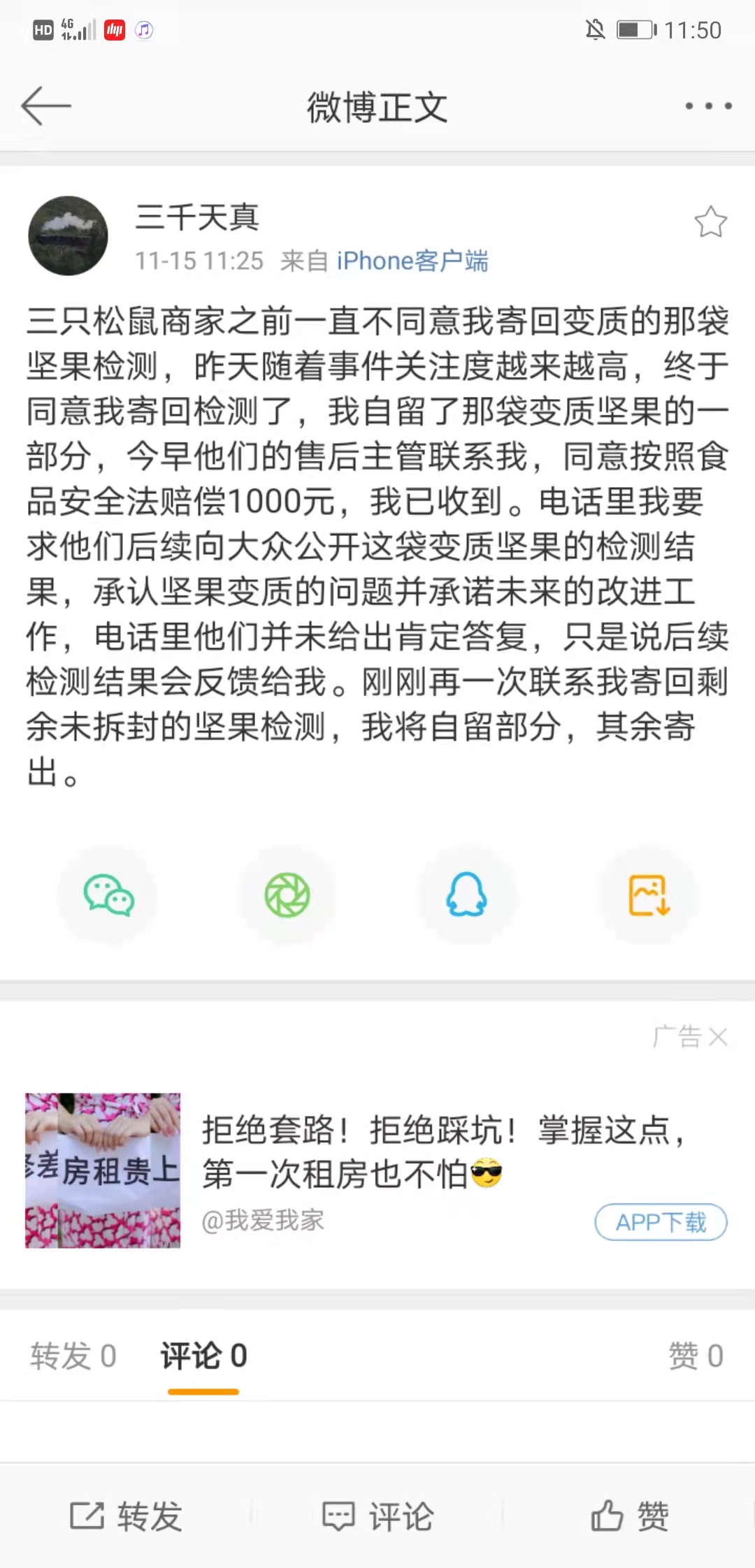Tap the APP下载 button
The height and width of the screenshot is (1568, 755).
tap(661, 1222)
